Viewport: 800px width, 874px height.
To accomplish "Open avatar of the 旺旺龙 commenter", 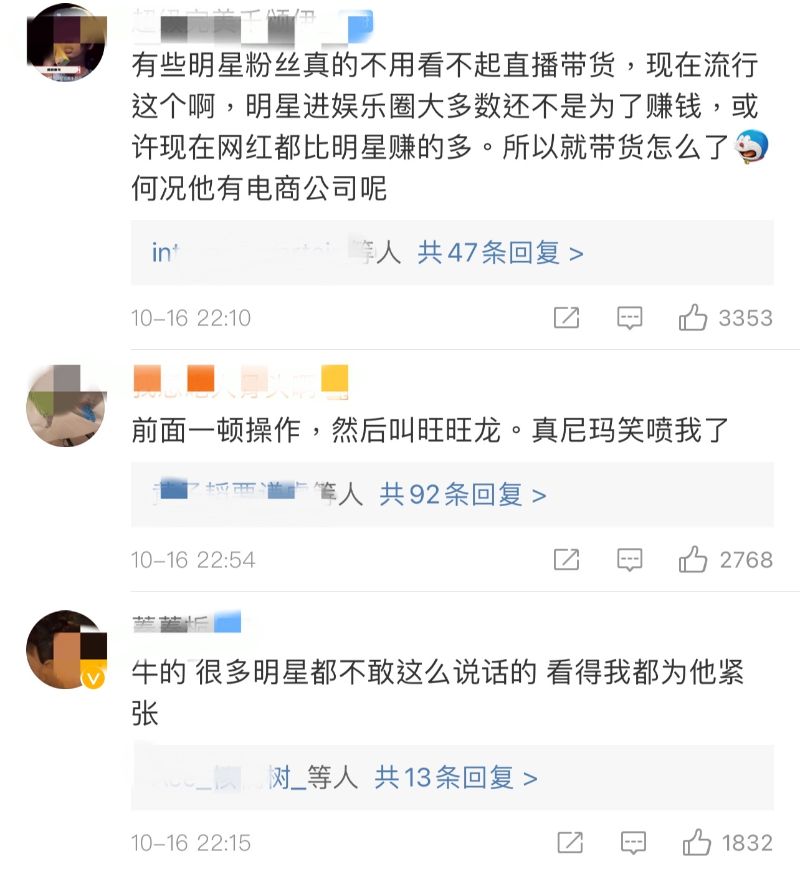I will [66, 405].
